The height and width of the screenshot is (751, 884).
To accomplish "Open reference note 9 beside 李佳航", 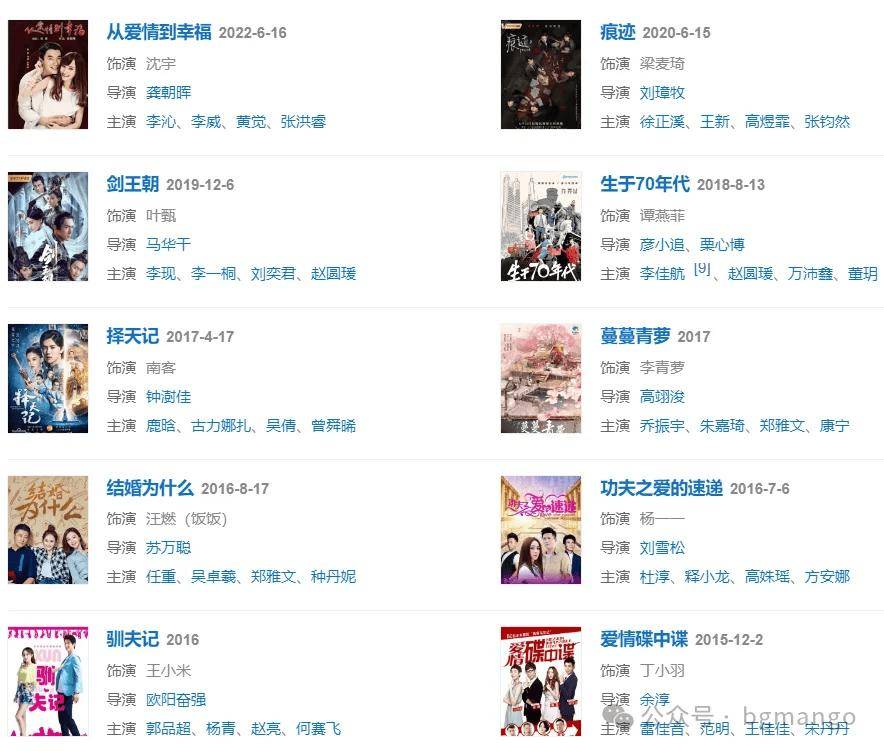I will (702, 268).
